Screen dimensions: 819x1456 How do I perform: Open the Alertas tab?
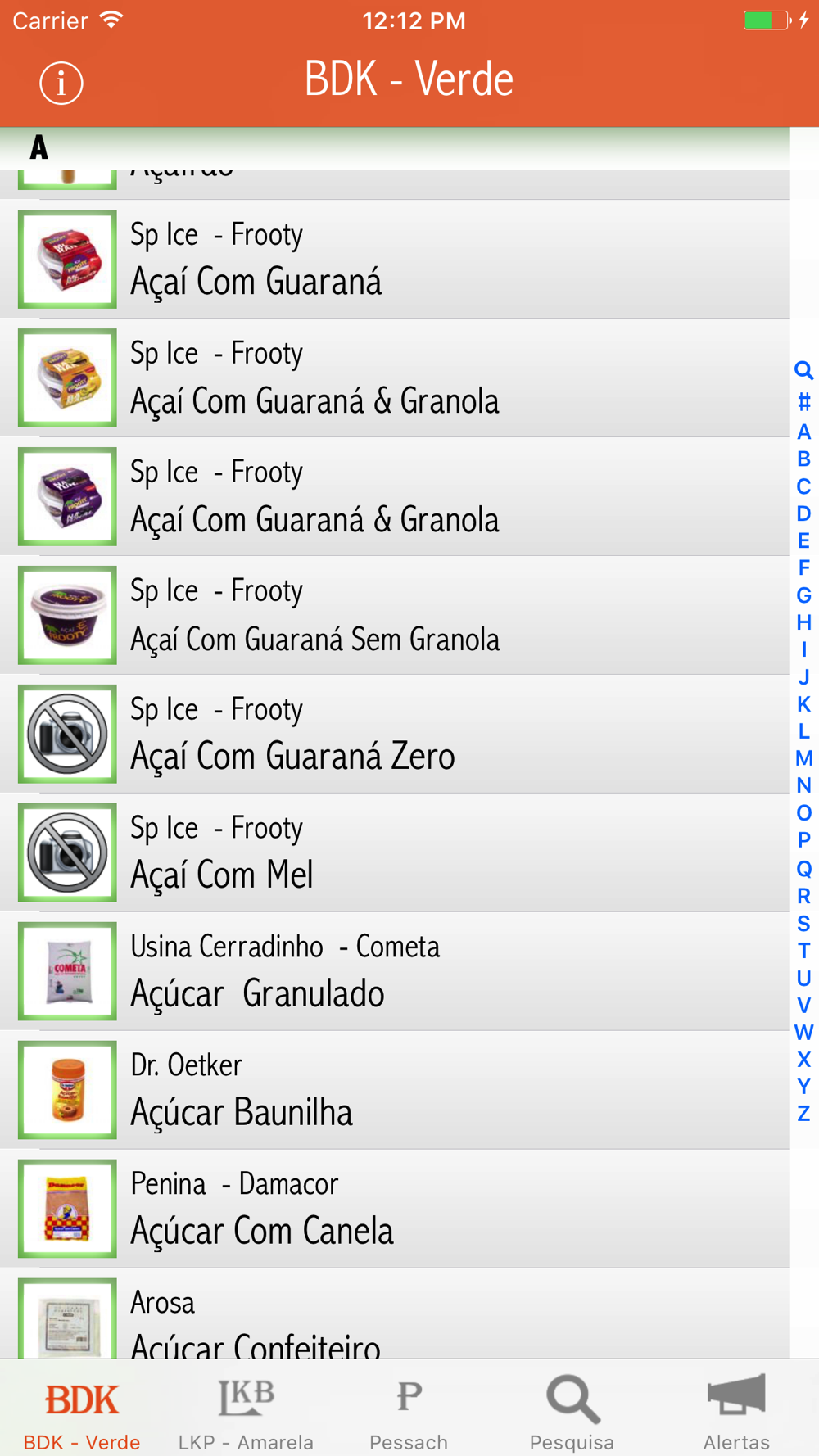click(x=735, y=1410)
